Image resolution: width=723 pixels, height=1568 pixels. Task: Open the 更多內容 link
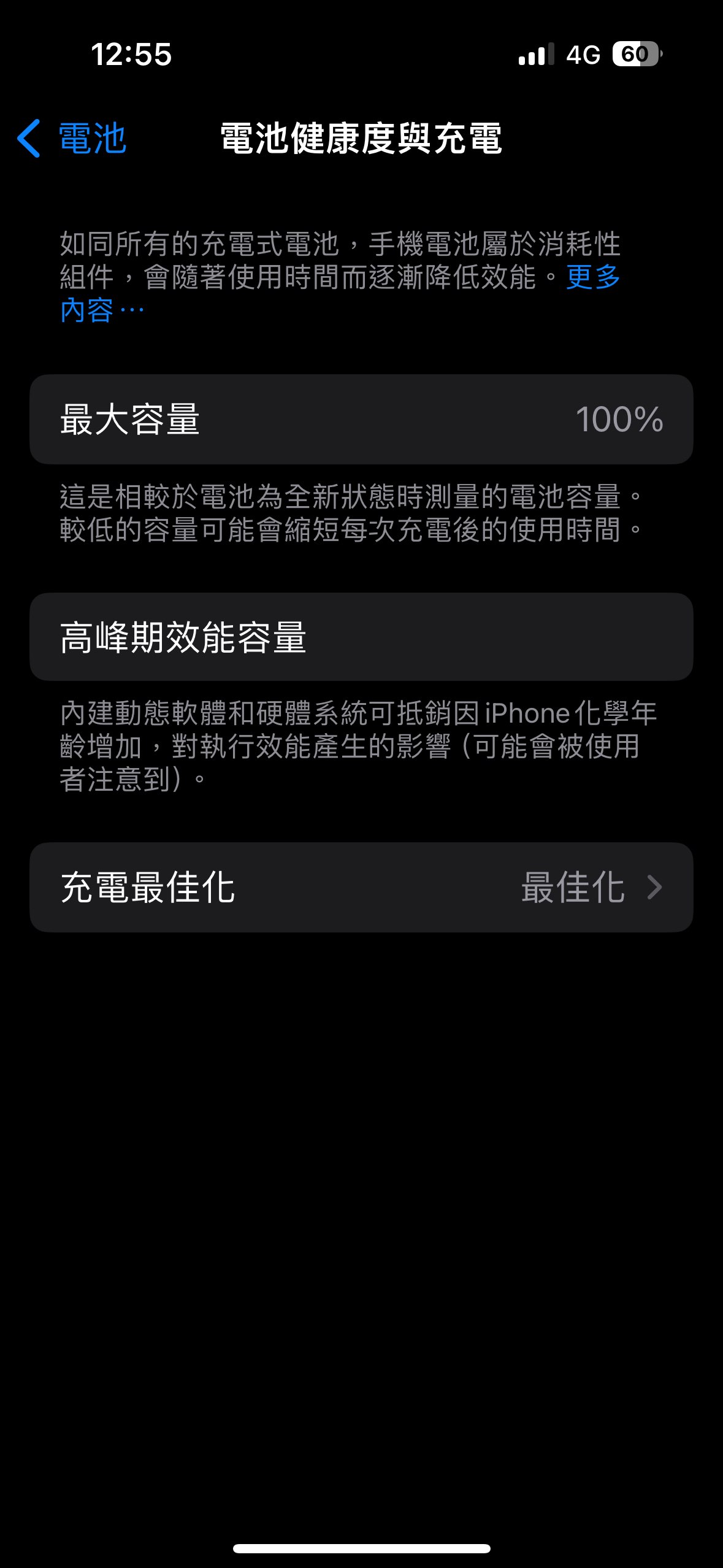click(x=592, y=277)
